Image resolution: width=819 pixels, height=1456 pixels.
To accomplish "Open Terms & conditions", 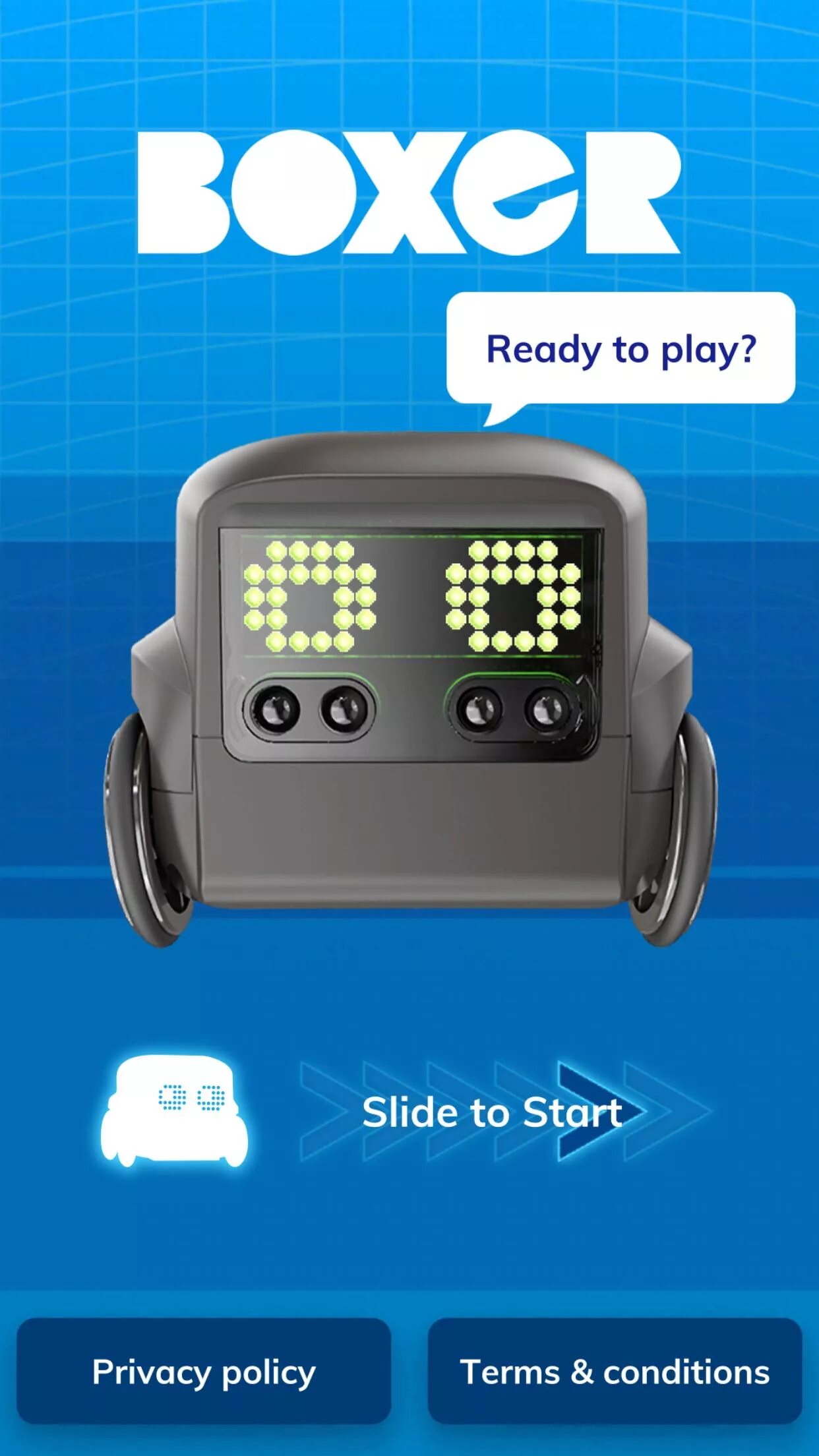I will pyautogui.click(x=615, y=1372).
